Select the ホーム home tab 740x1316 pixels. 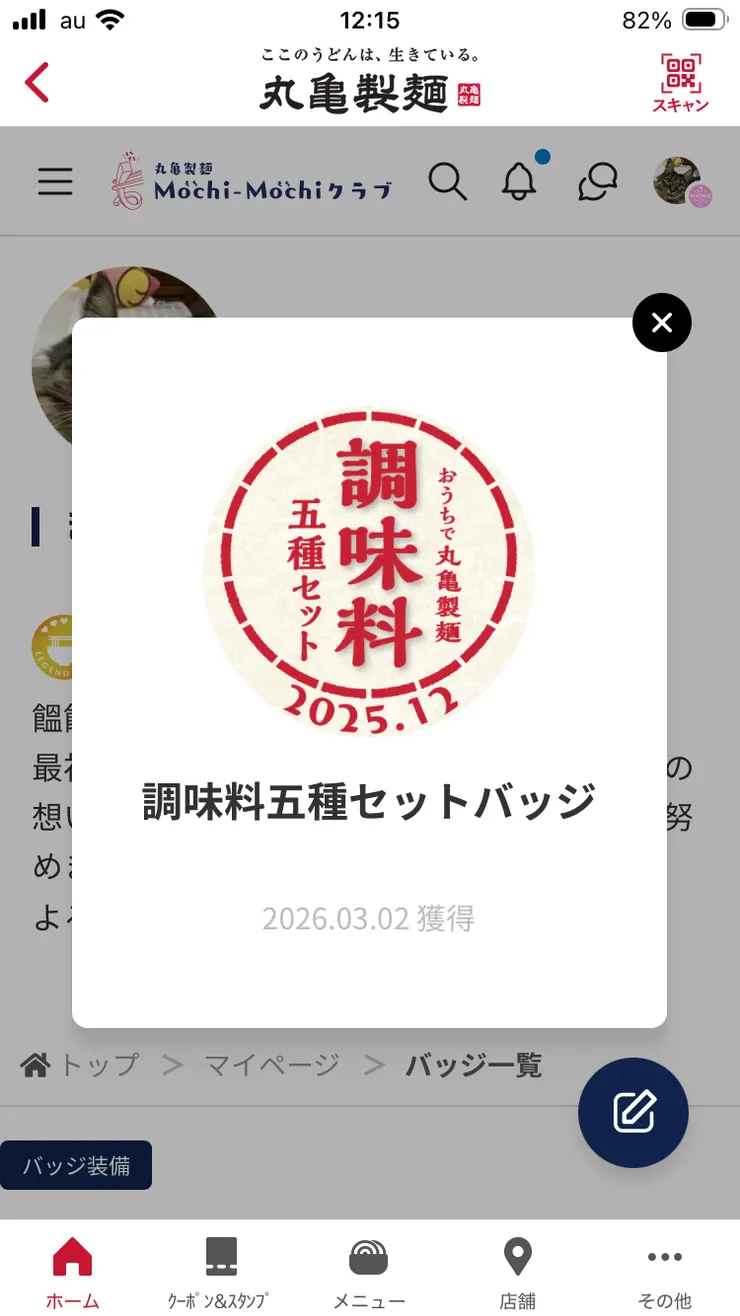tap(71, 1267)
